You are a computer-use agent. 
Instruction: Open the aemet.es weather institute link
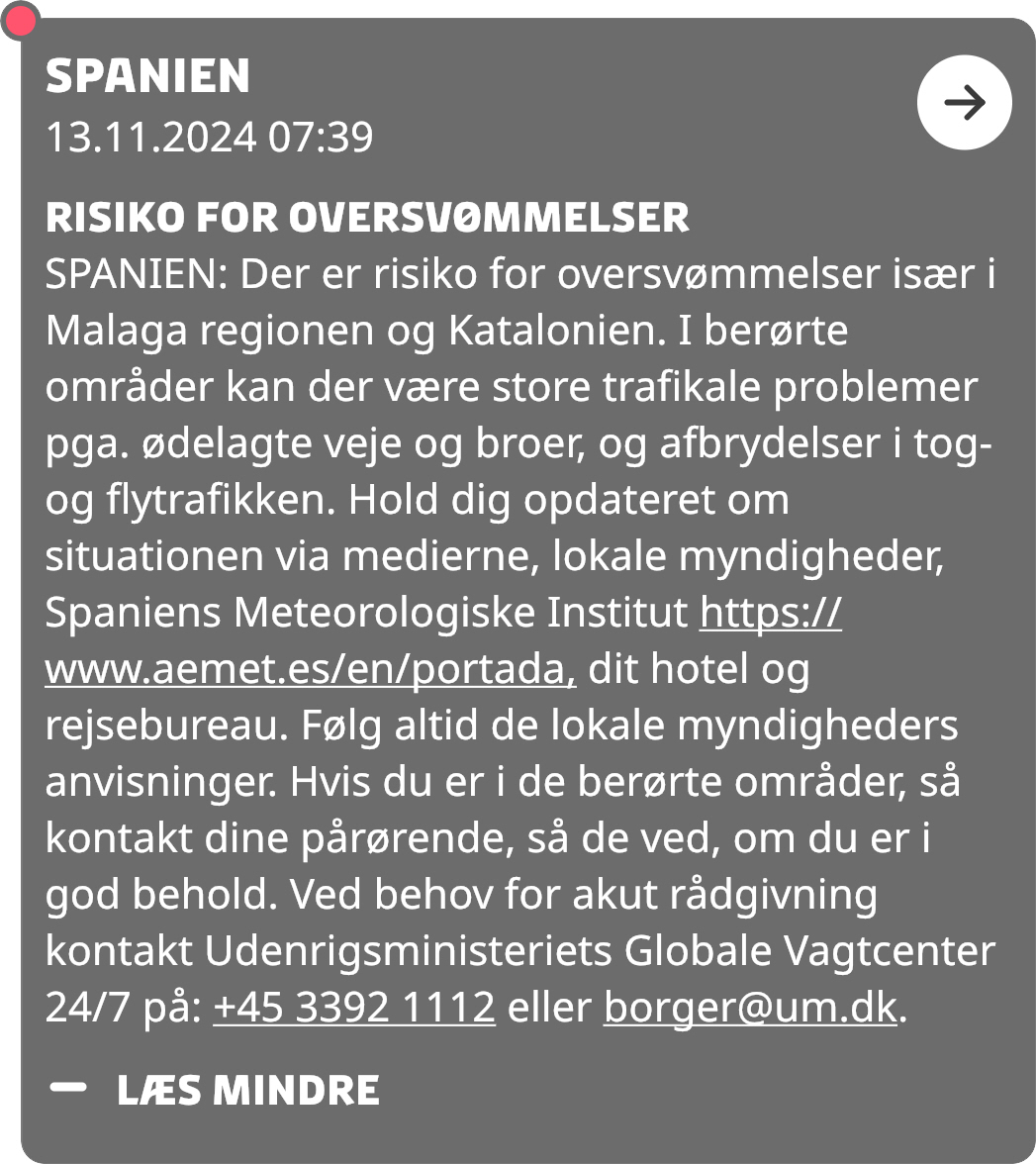pos(310,670)
